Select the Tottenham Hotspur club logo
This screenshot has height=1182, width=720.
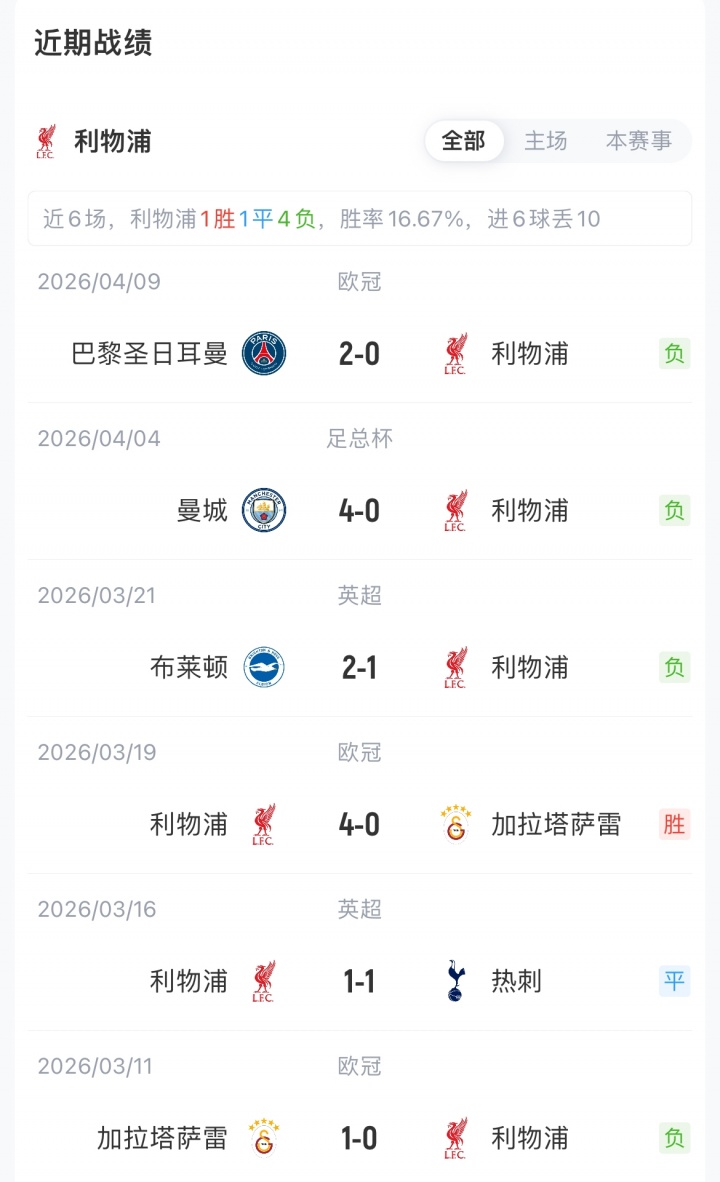click(x=456, y=981)
